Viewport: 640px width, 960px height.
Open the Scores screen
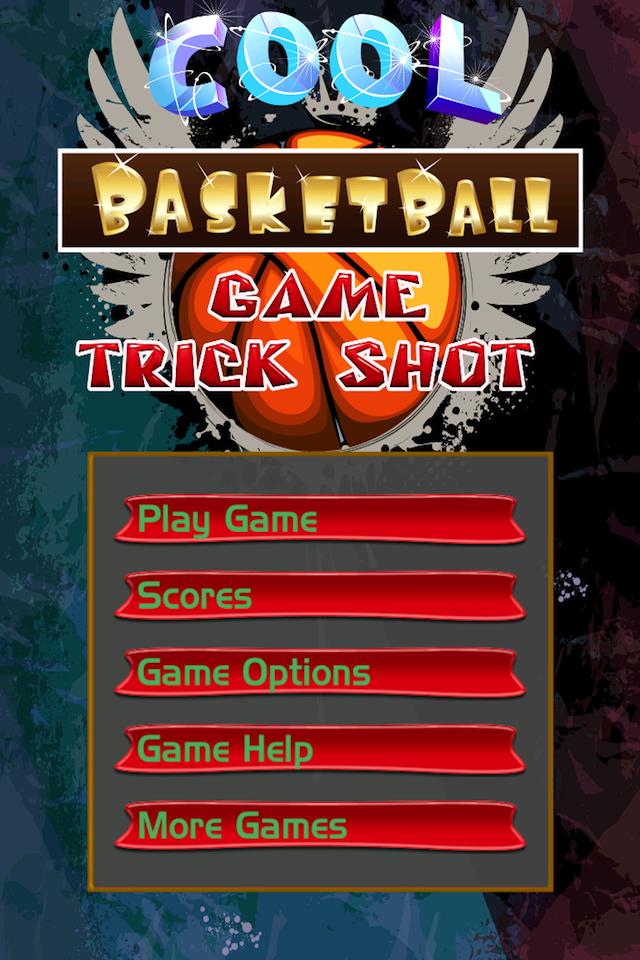point(319,597)
